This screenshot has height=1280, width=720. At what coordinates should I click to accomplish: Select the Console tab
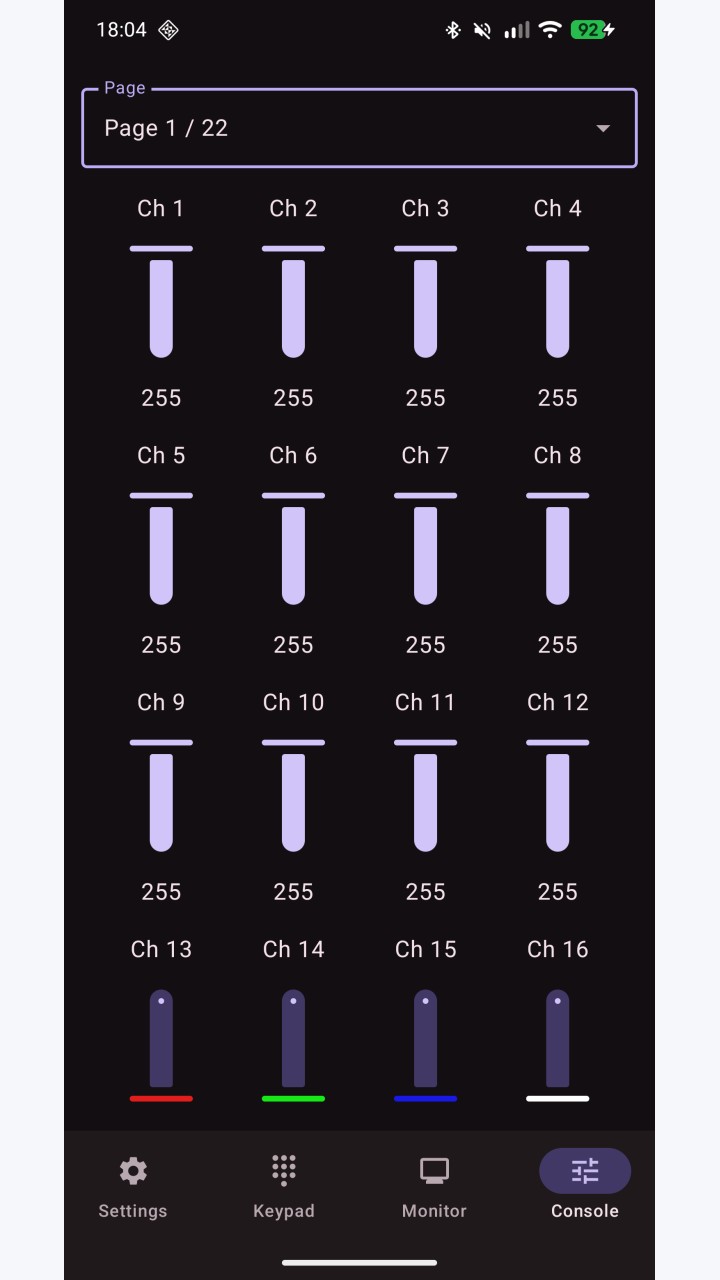tap(585, 1187)
